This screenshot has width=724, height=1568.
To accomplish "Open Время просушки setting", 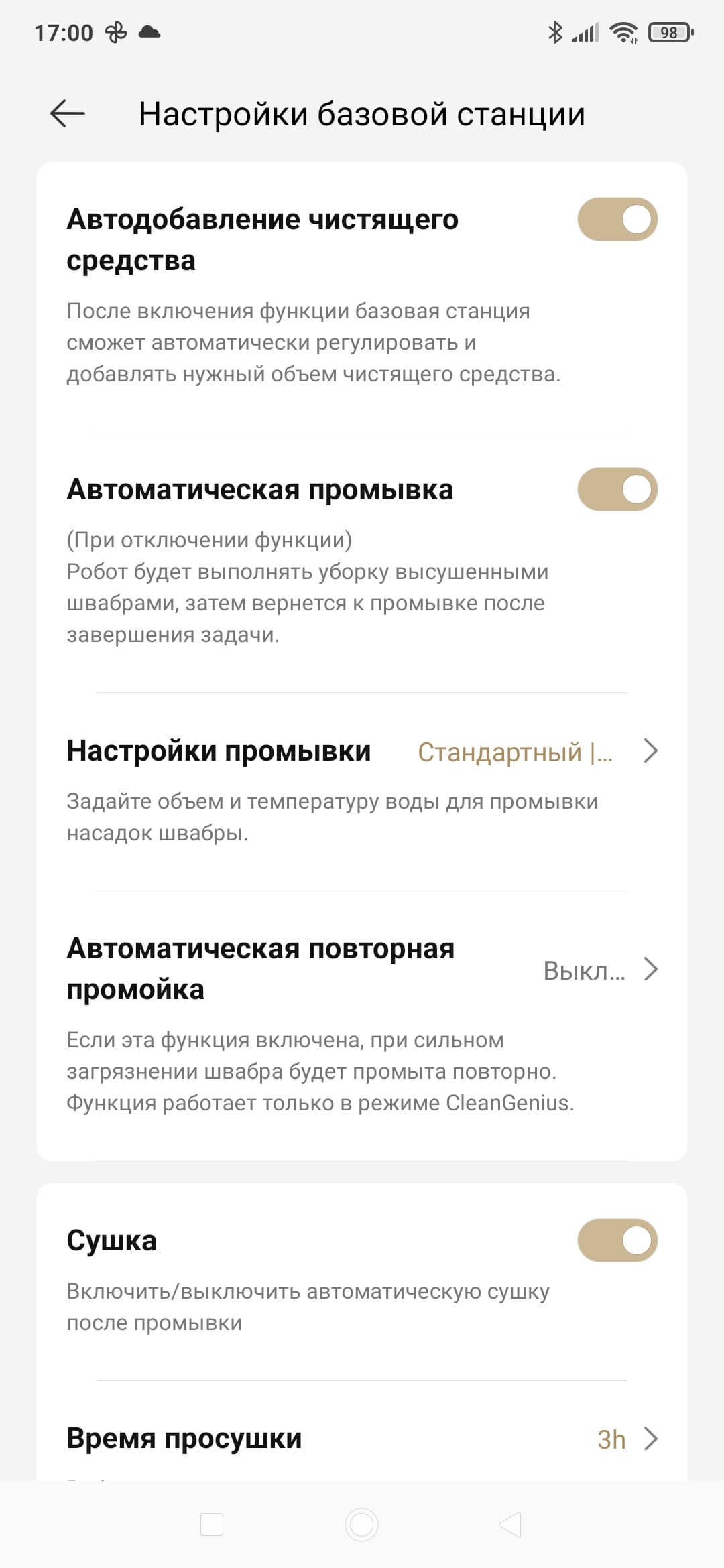I will [x=362, y=1439].
